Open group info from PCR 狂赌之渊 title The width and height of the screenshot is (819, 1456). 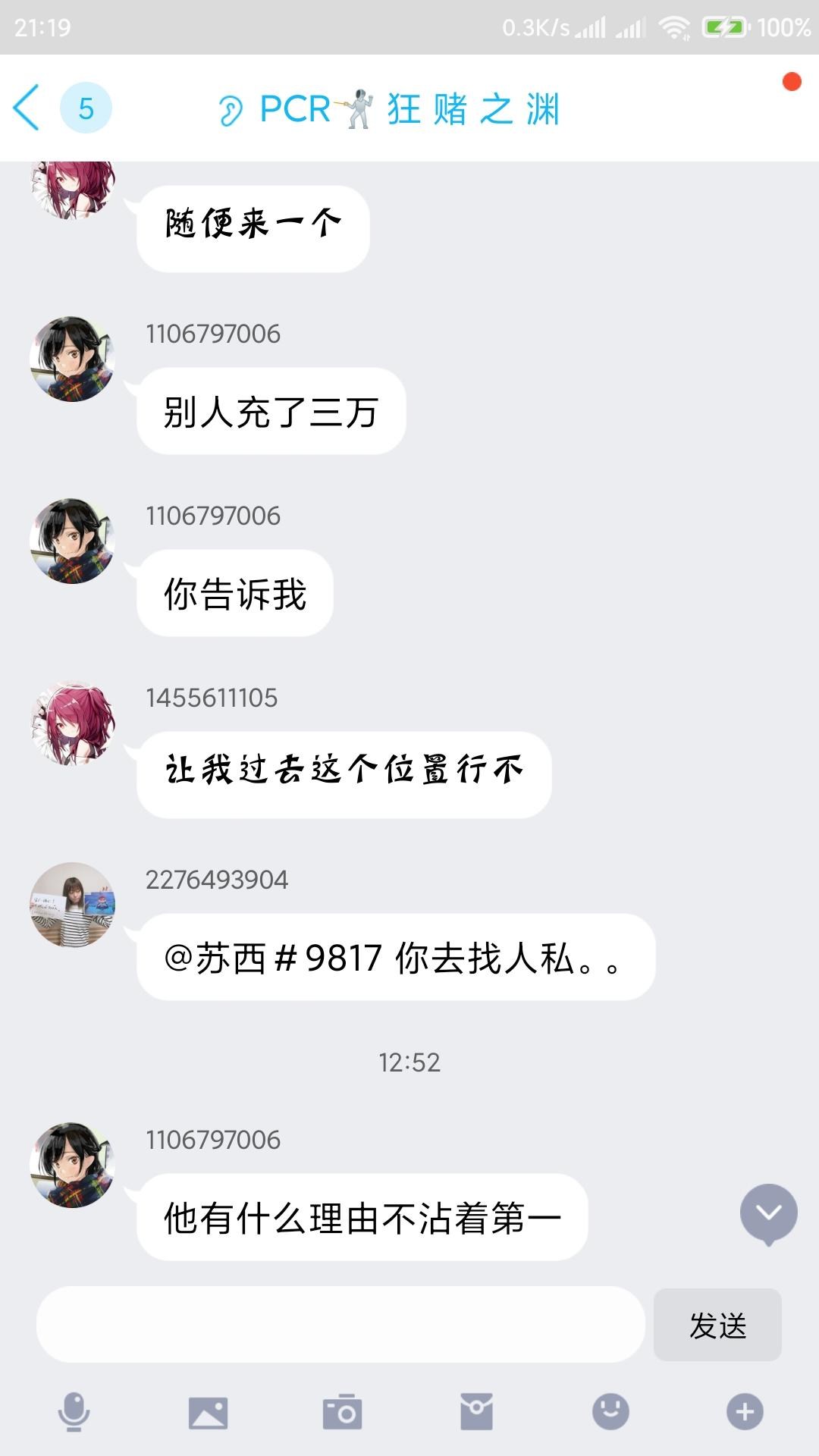(409, 108)
